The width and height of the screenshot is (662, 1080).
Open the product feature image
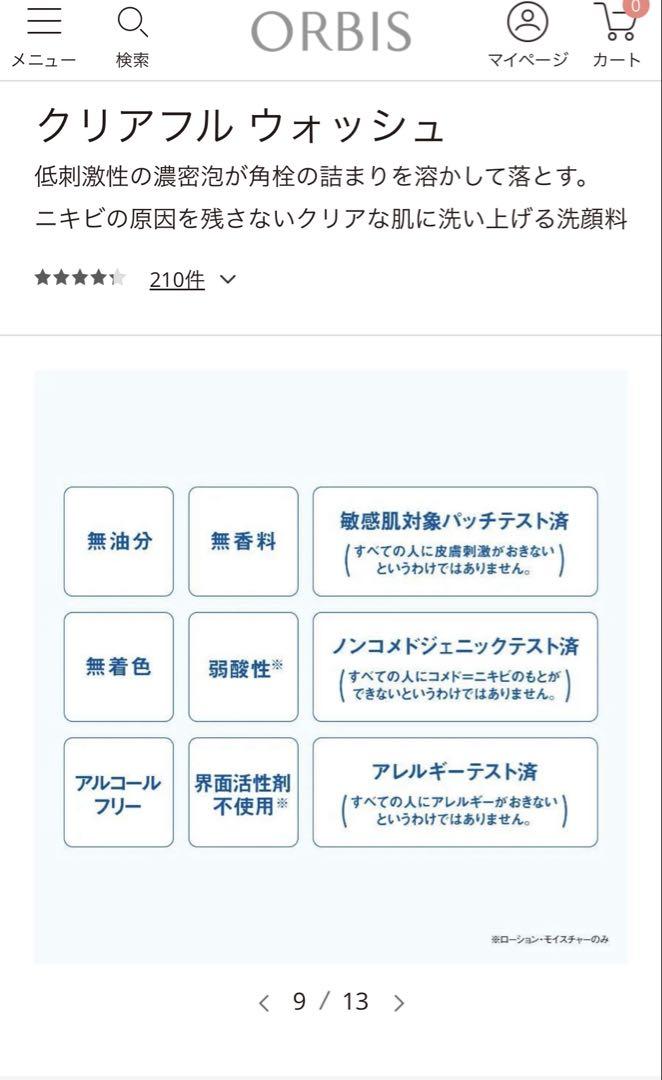(331, 667)
